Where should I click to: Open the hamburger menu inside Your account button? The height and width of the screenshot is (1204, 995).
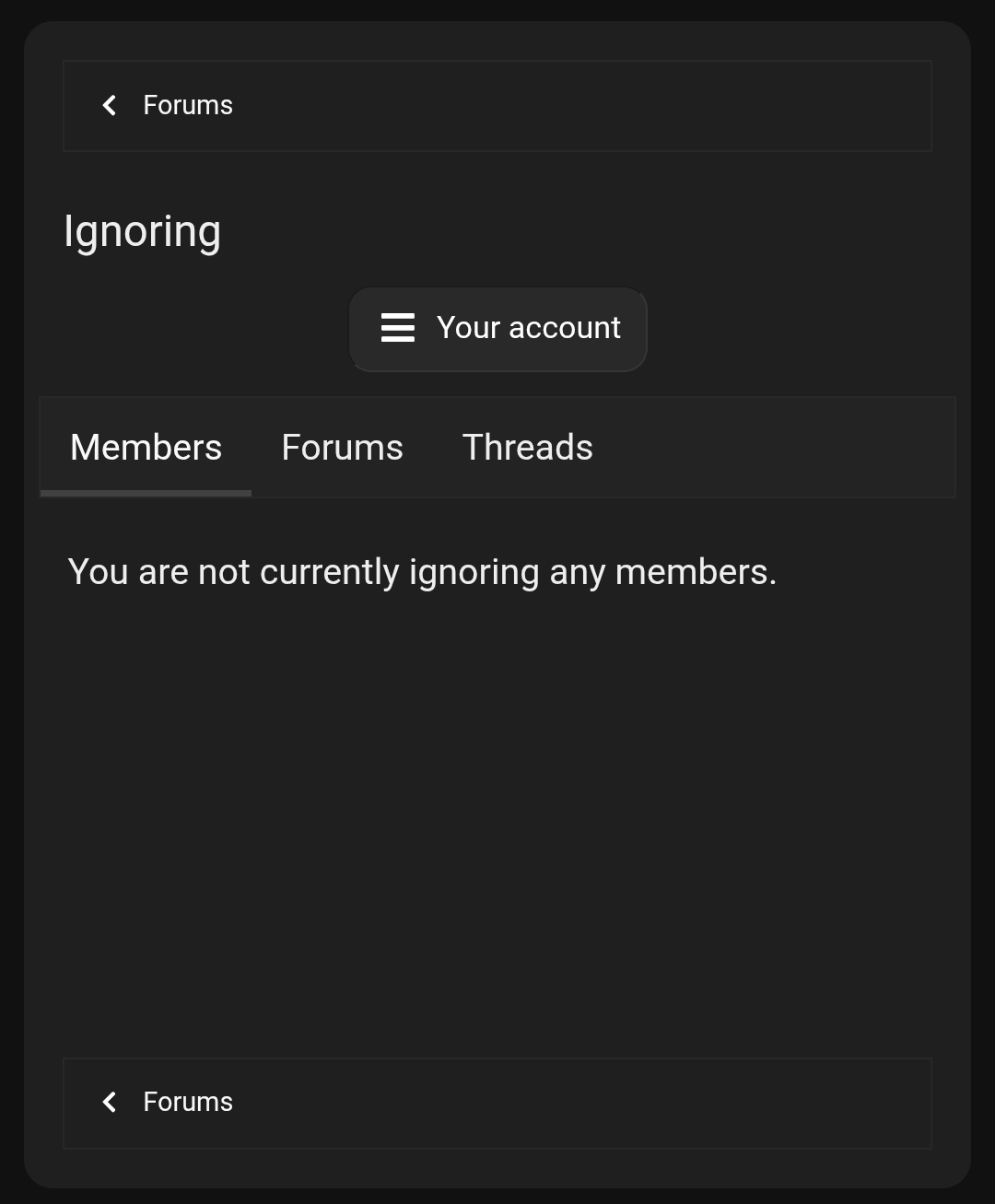click(x=397, y=329)
